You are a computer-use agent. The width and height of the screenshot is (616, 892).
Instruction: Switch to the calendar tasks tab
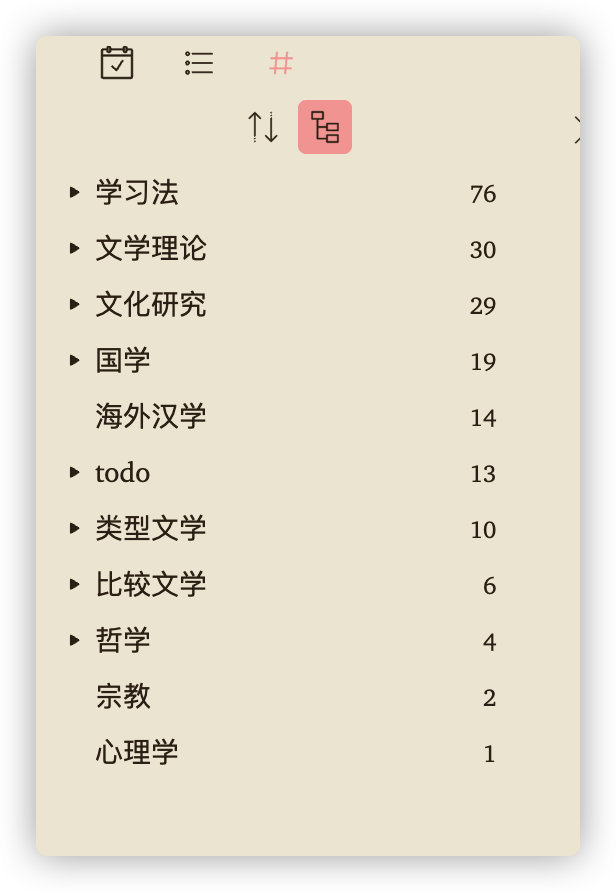pyautogui.click(x=117, y=63)
